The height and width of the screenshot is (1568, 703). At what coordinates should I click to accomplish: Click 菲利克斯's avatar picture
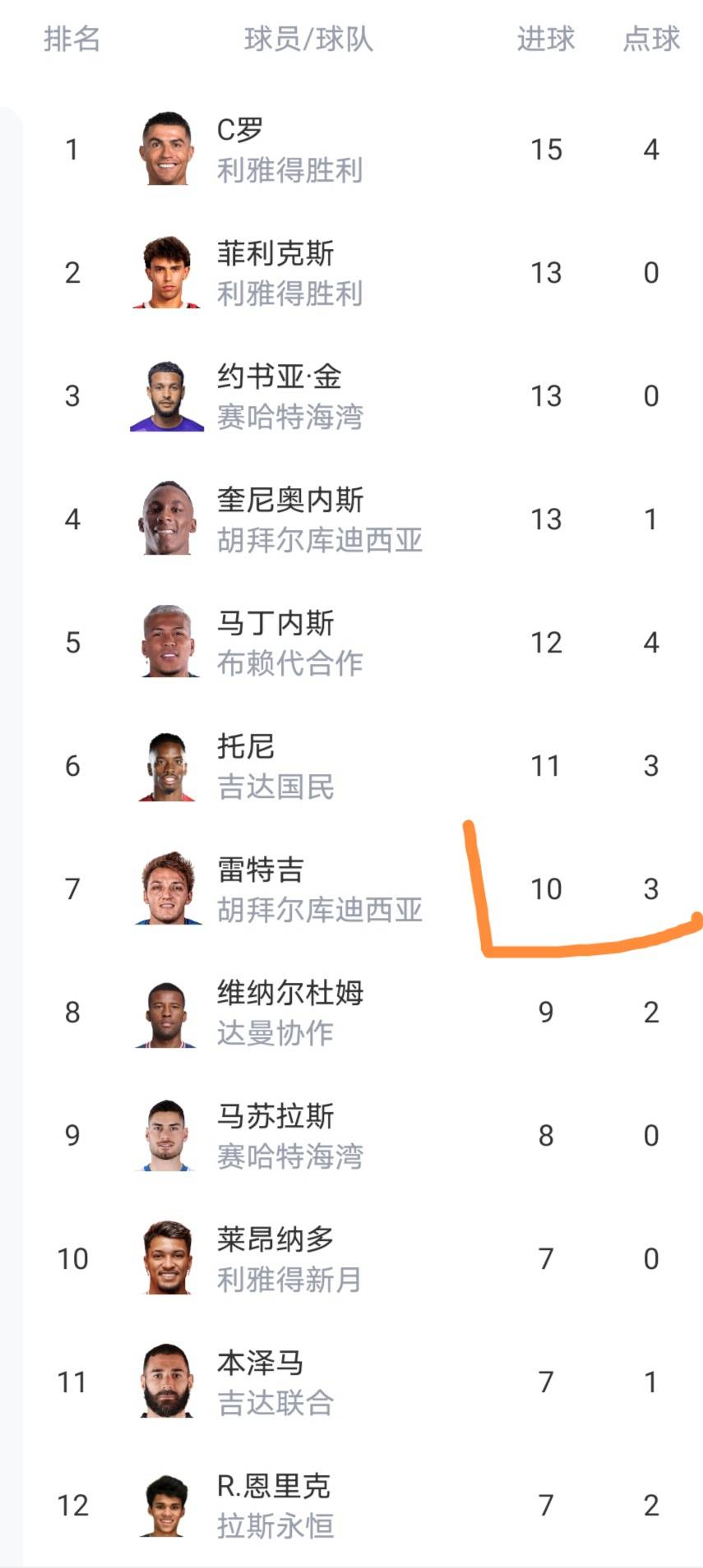(167, 272)
